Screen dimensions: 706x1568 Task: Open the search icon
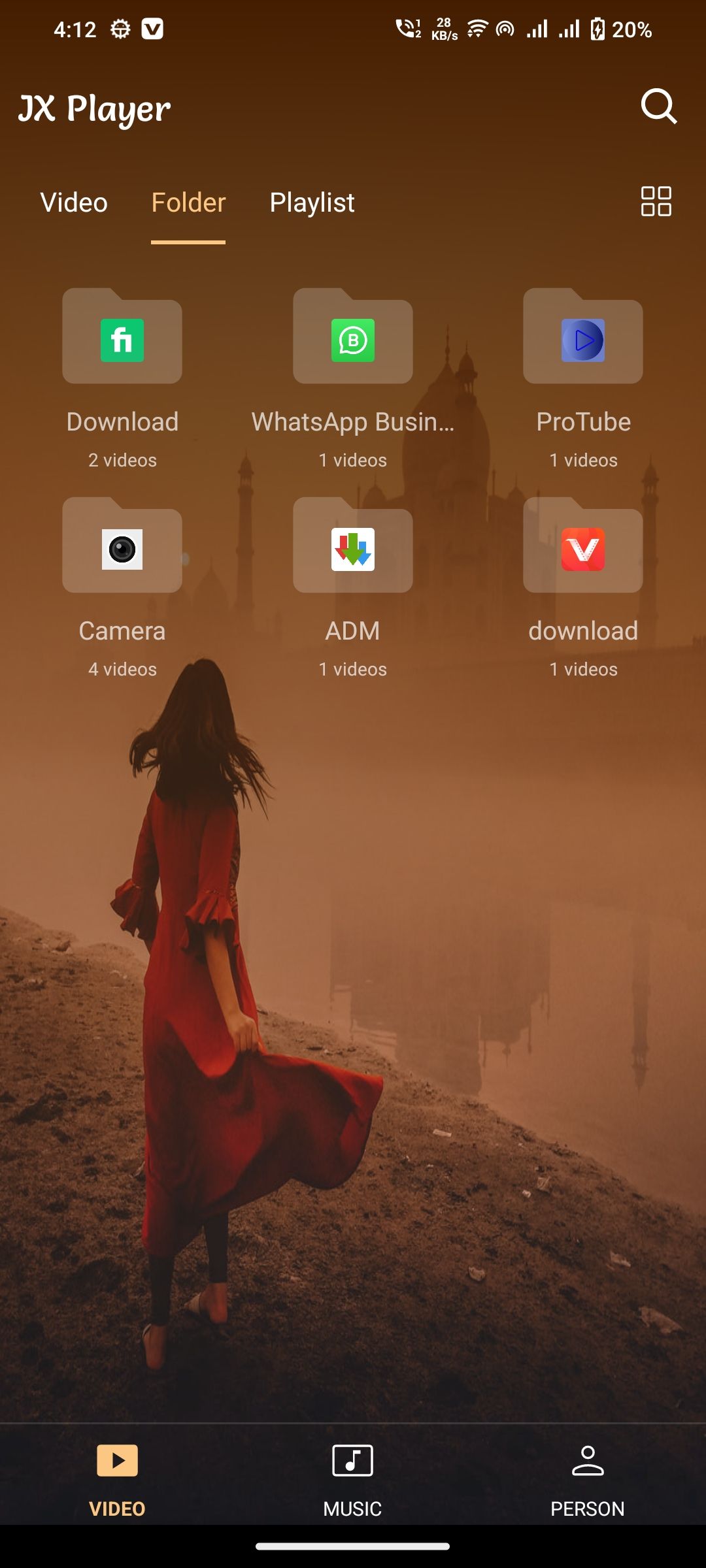coord(658,106)
